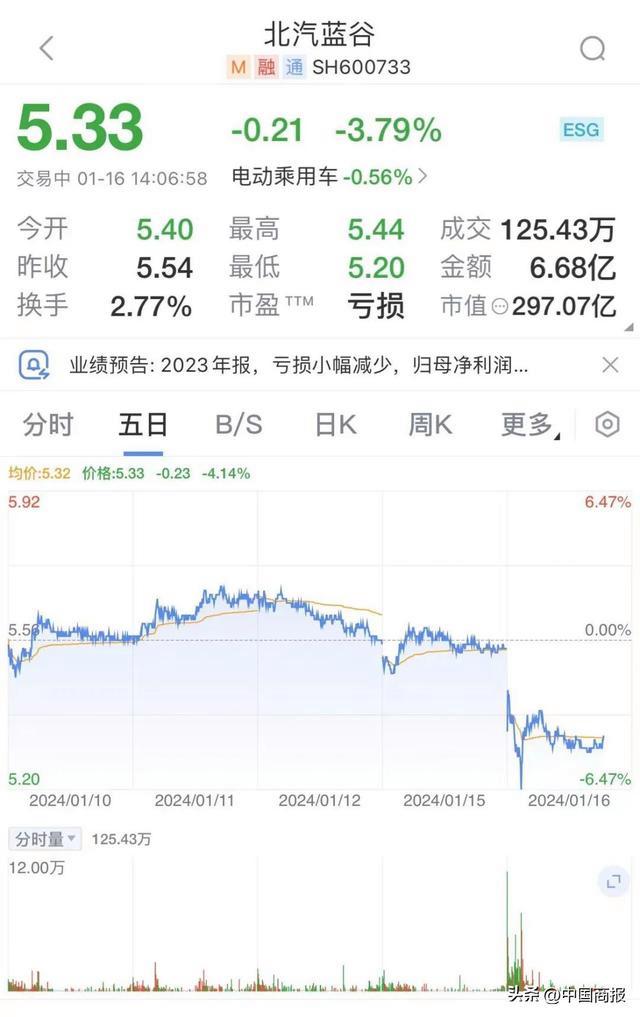Read the 业绩预告 2023年报 notice

tap(298, 365)
